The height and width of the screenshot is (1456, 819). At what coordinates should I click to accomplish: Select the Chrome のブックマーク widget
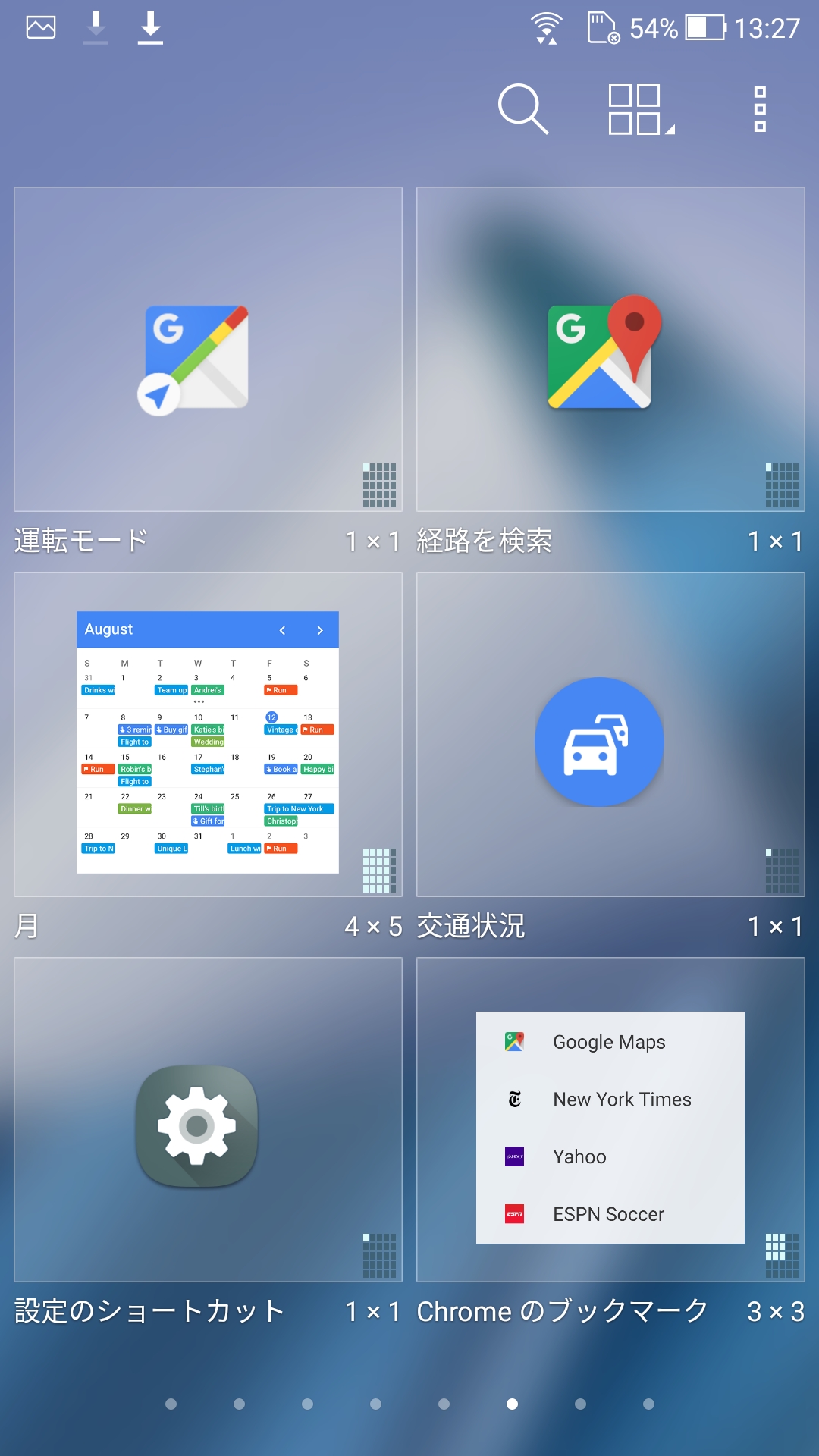pos(610,1120)
